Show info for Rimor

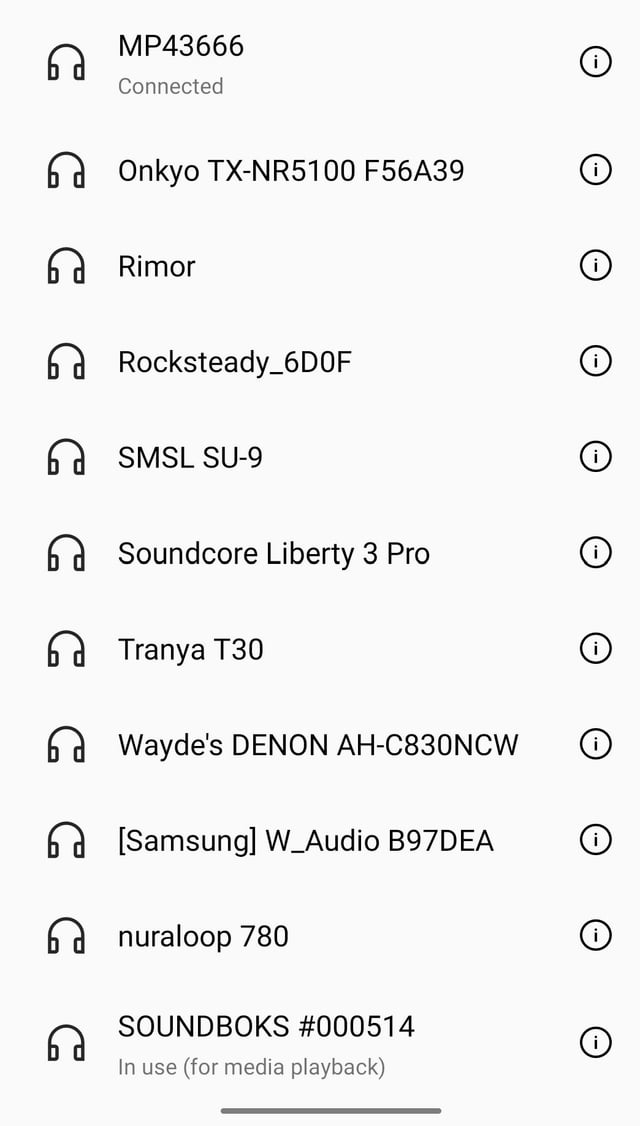(595, 266)
